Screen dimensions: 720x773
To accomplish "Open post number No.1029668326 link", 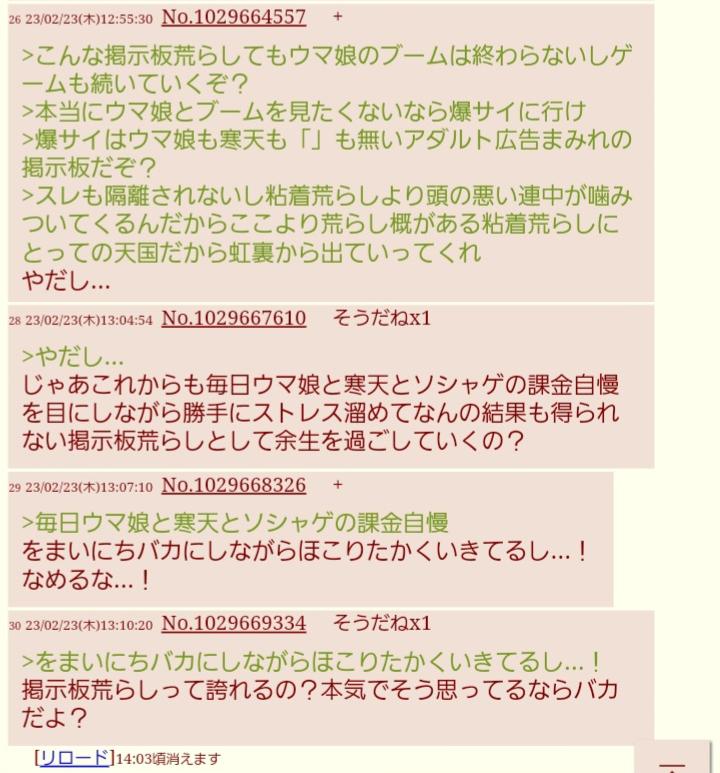I will click(234, 485).
